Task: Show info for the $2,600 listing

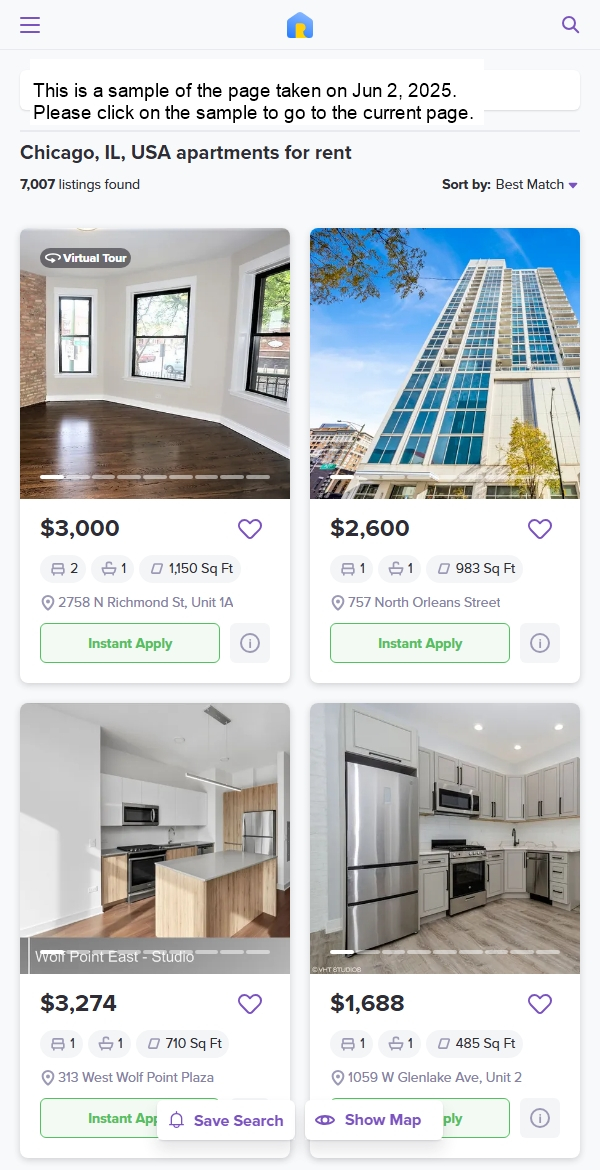Action: coord(540,643)
